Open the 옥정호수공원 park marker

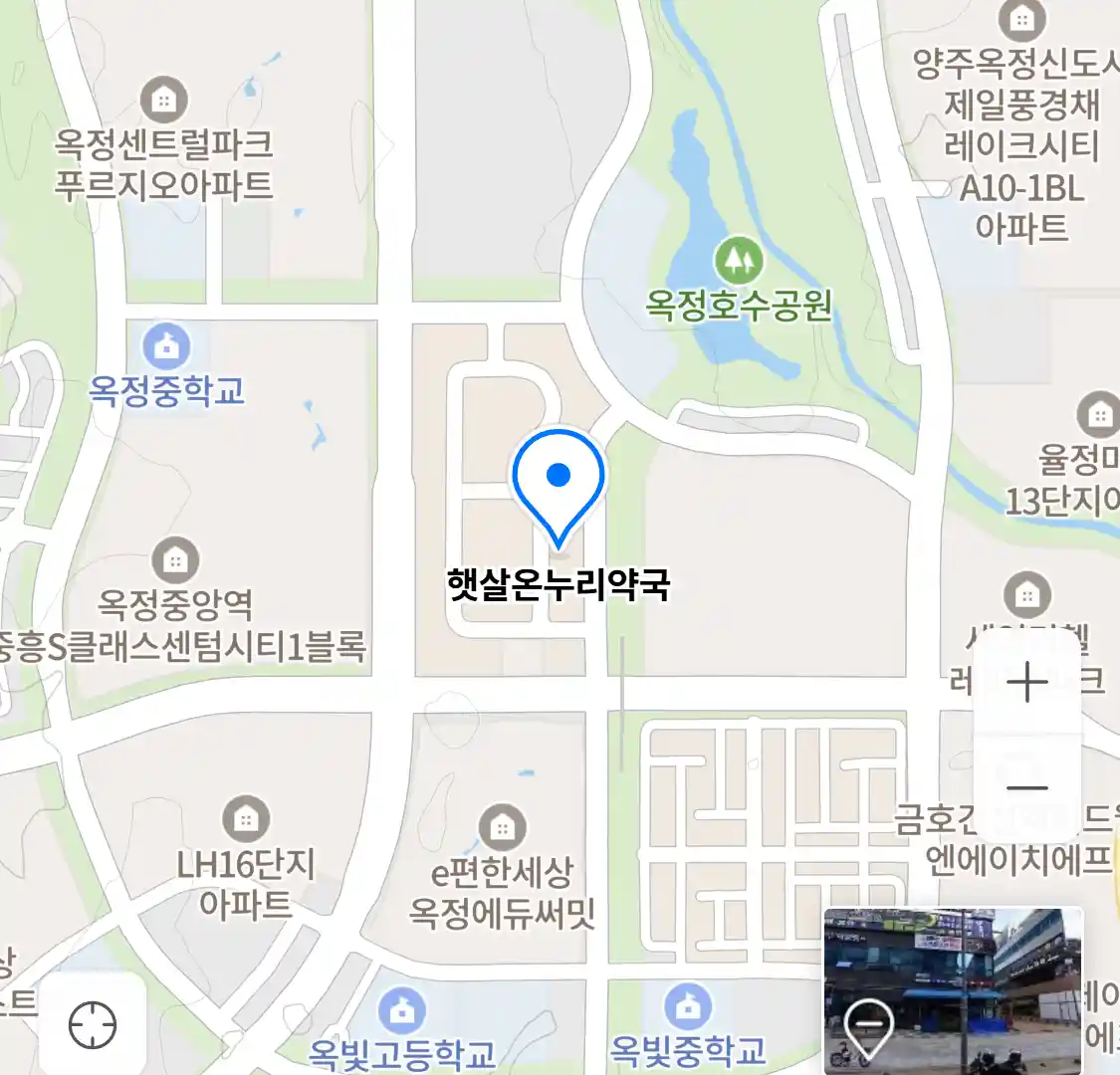pyautogui.click(x=738, y=262)
